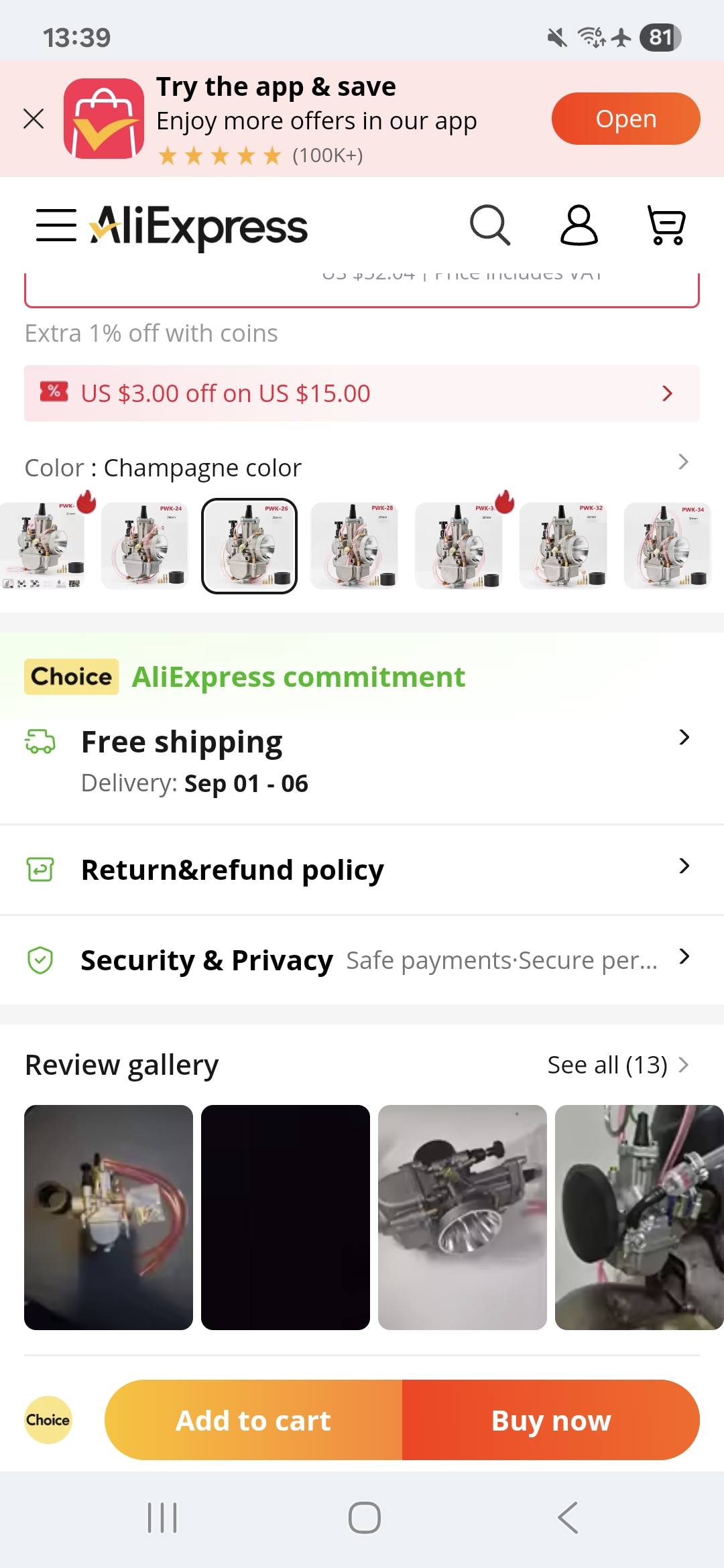Open Return&refund policy
This screenshot has width=724, height=1568.
362,870
